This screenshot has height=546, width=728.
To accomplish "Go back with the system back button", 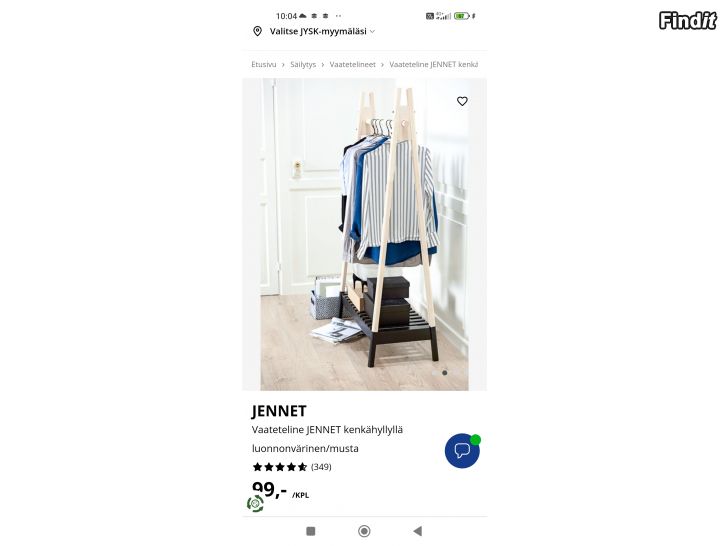I will (417, 531).
